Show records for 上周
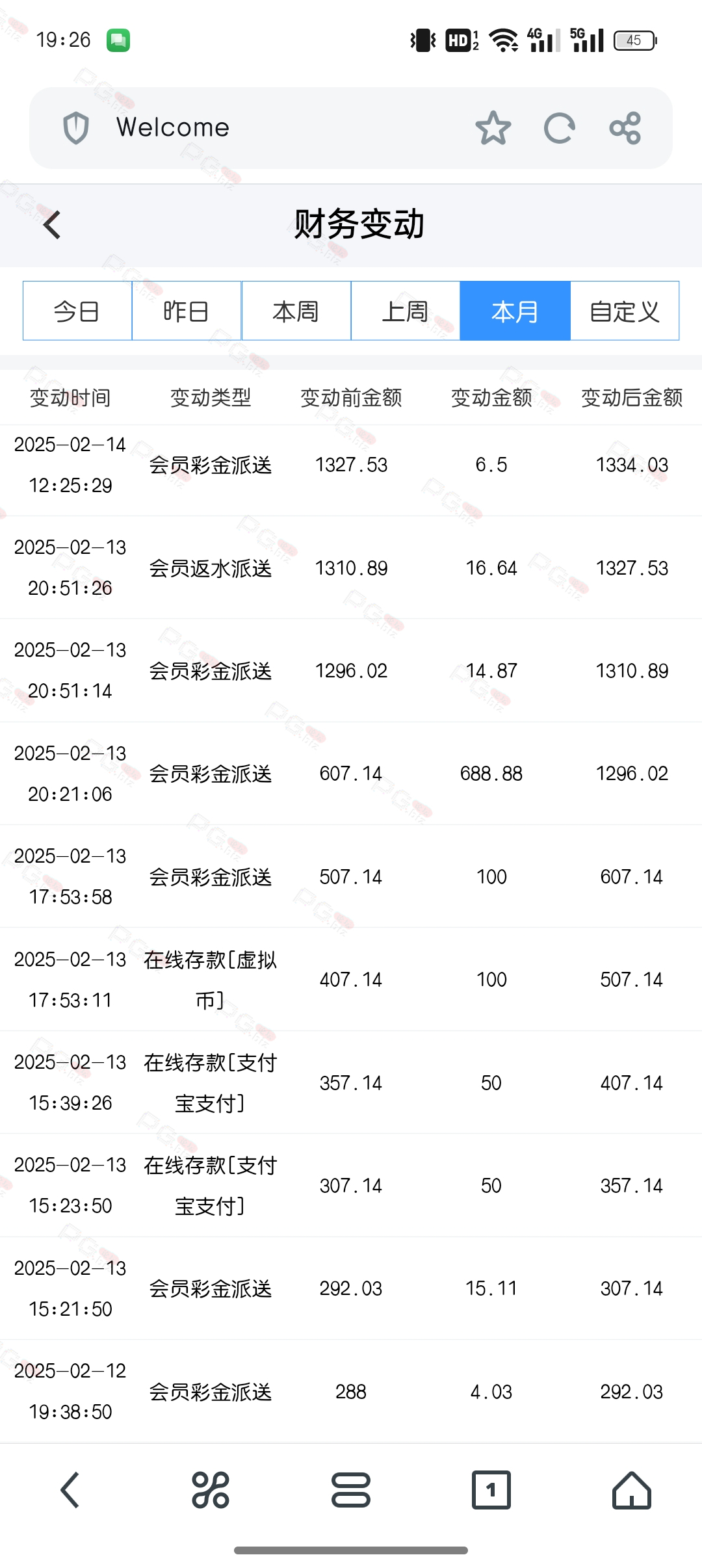This screenshot has height=1568, width=702. tap(406, 311)
